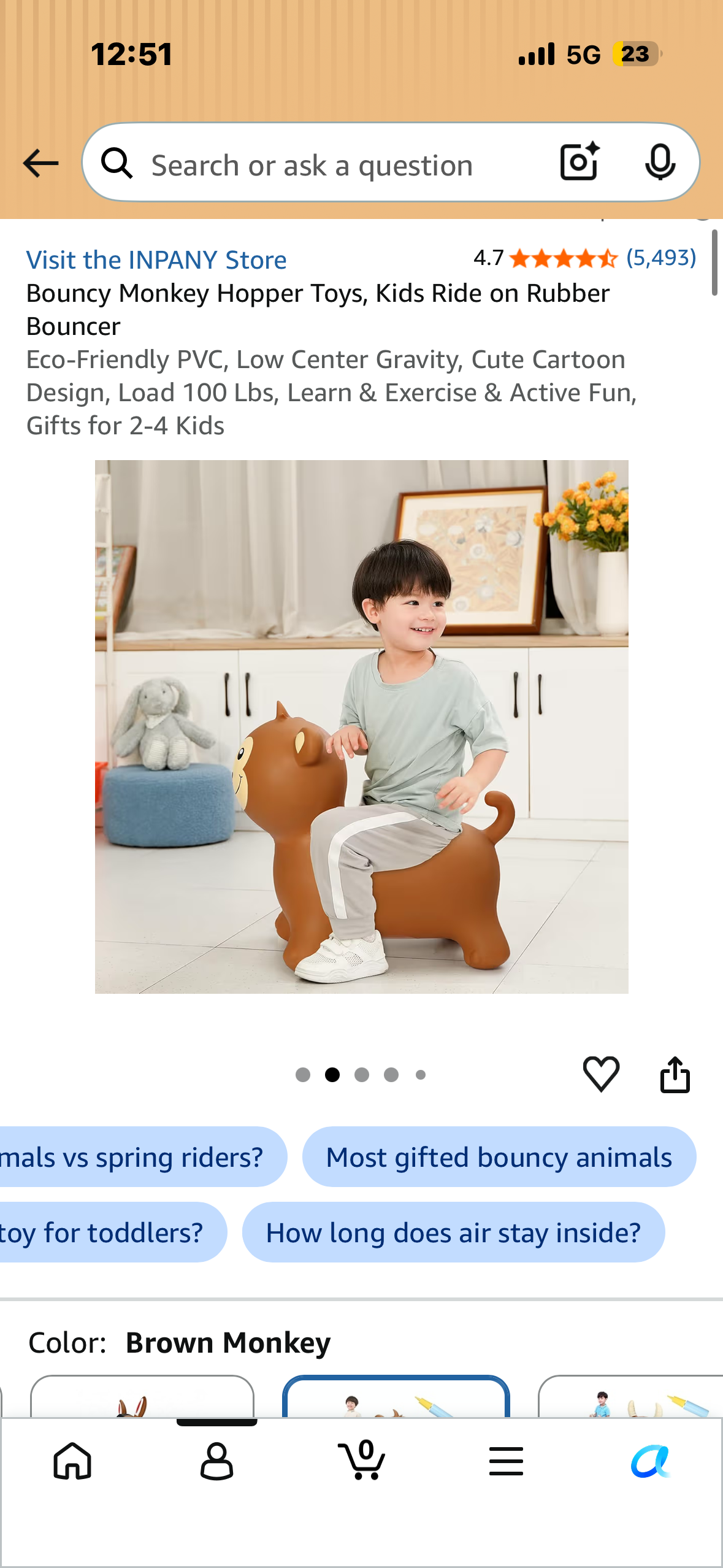
Task: Add product to wish list heart
Action: click(601, 1074)
